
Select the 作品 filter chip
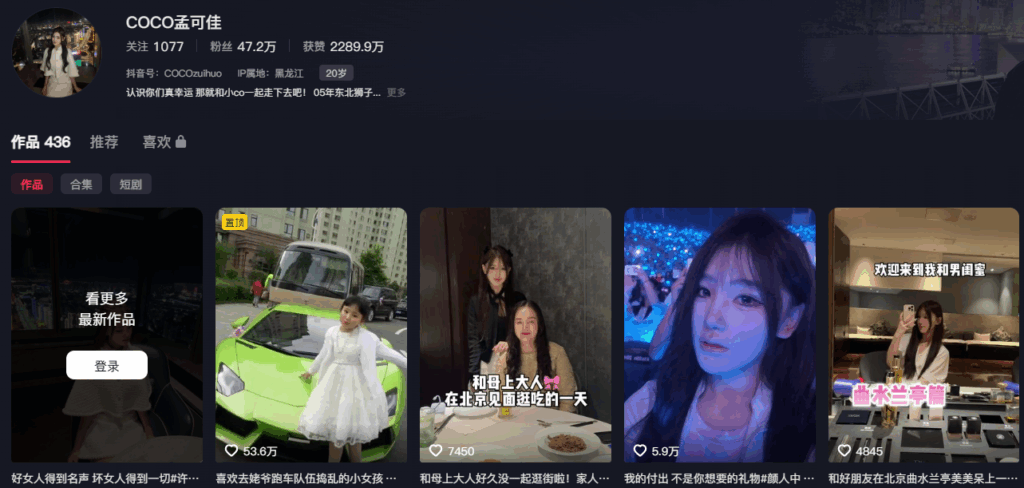(32, 184)
